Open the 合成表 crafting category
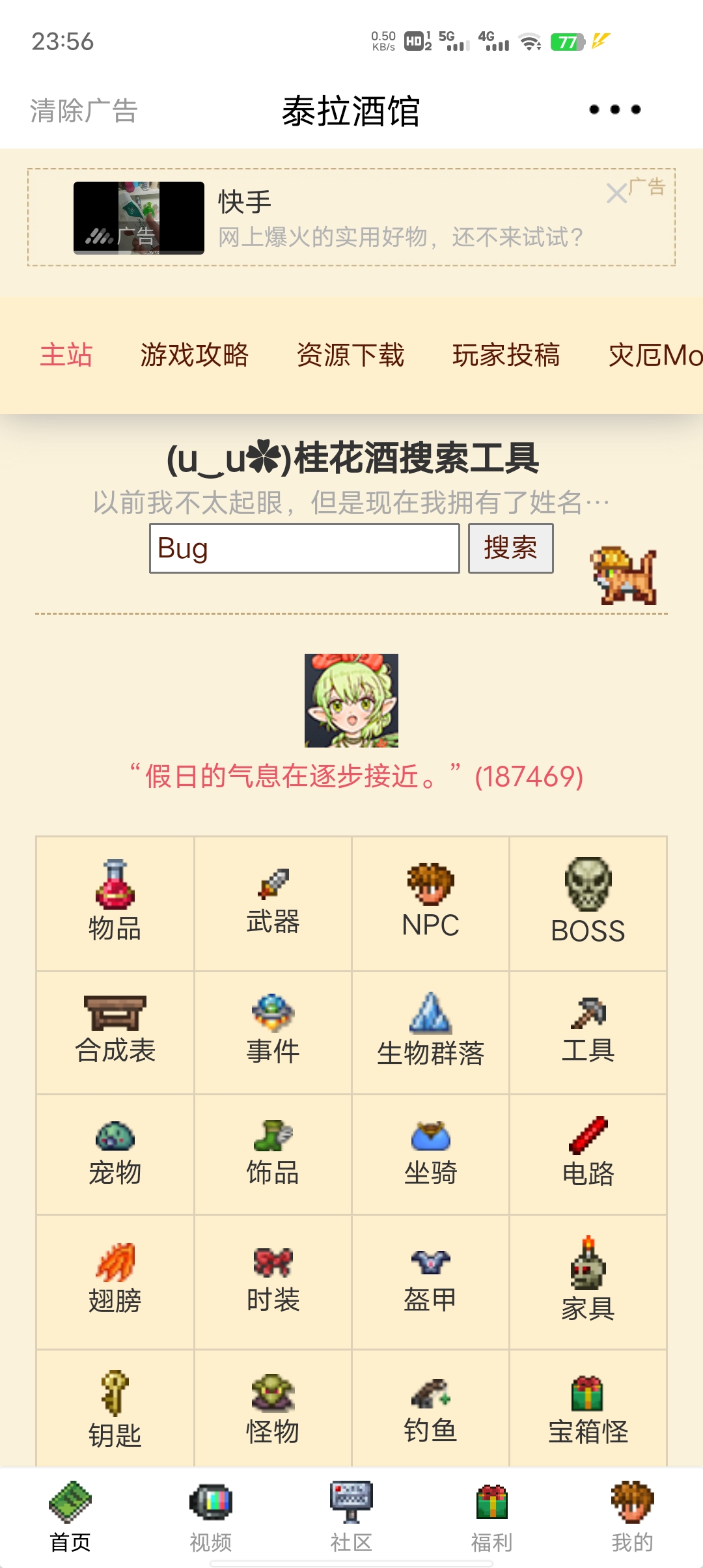The height and width of the screenshot is (1568, 703). (115, 1032)
